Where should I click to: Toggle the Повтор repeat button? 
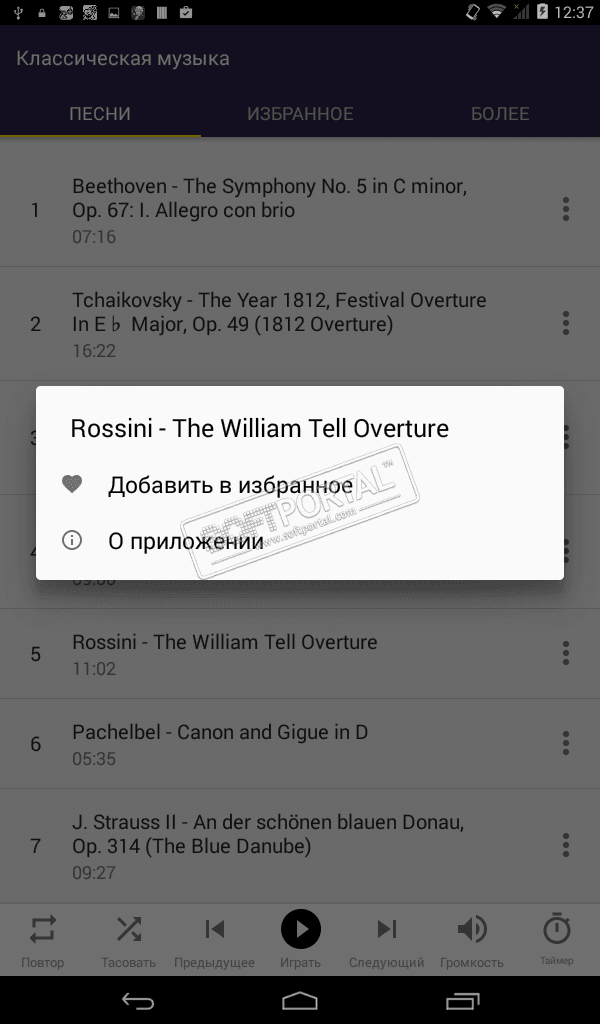[x=42, y=939]
